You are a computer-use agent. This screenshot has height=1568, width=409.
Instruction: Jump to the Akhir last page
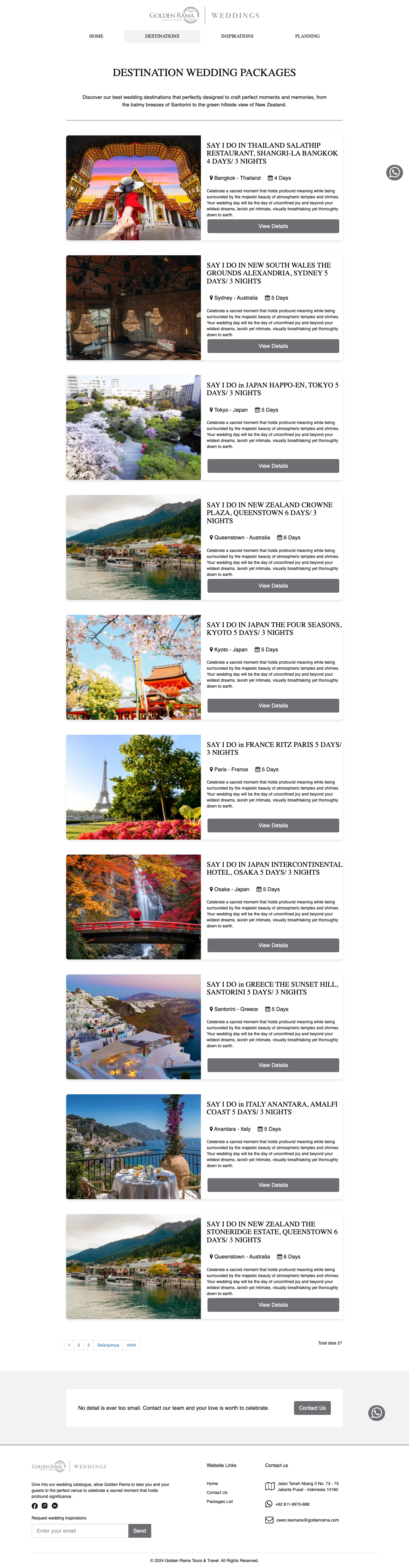(x=131, y=1345)
